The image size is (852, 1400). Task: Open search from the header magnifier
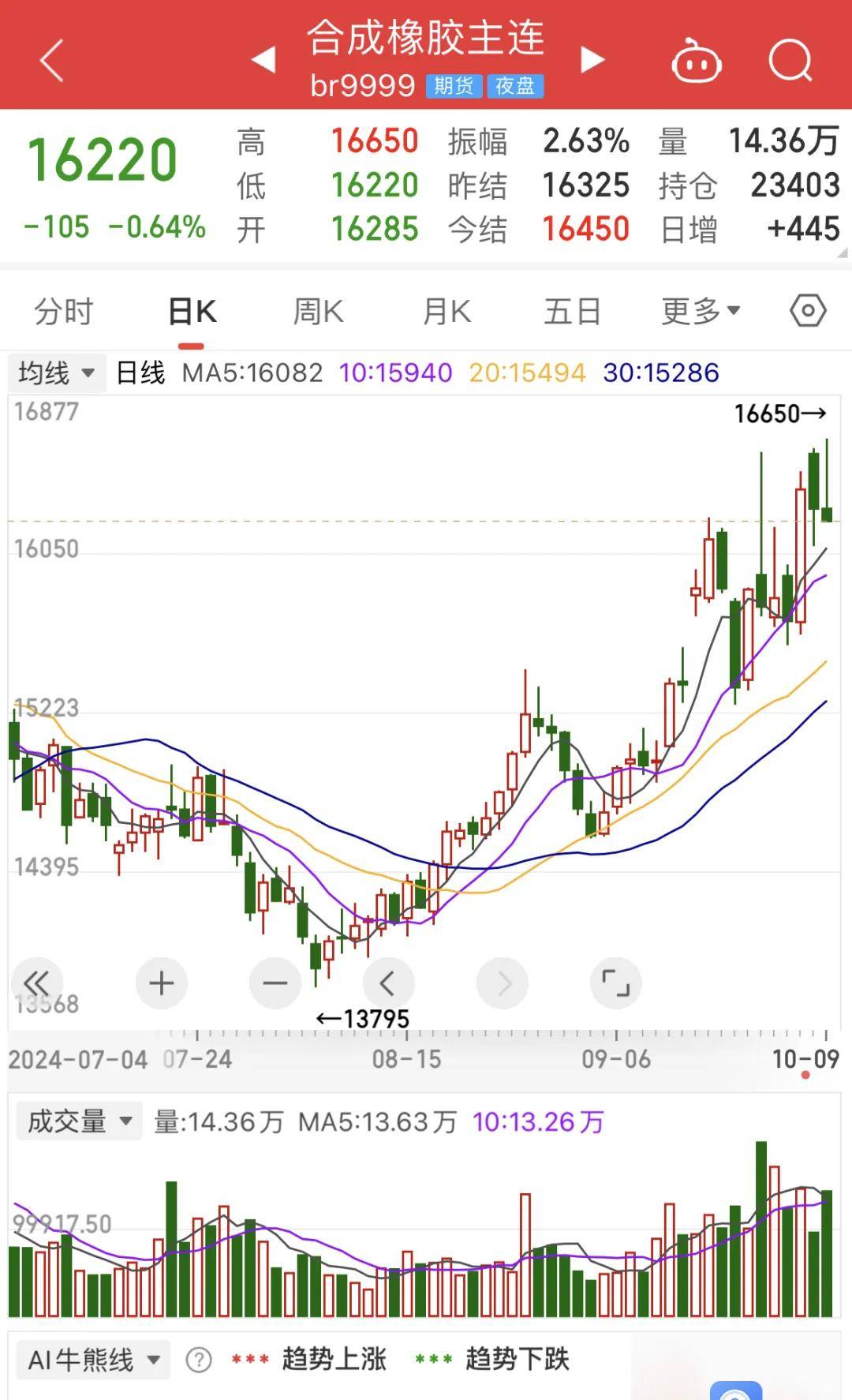[790, 61]
